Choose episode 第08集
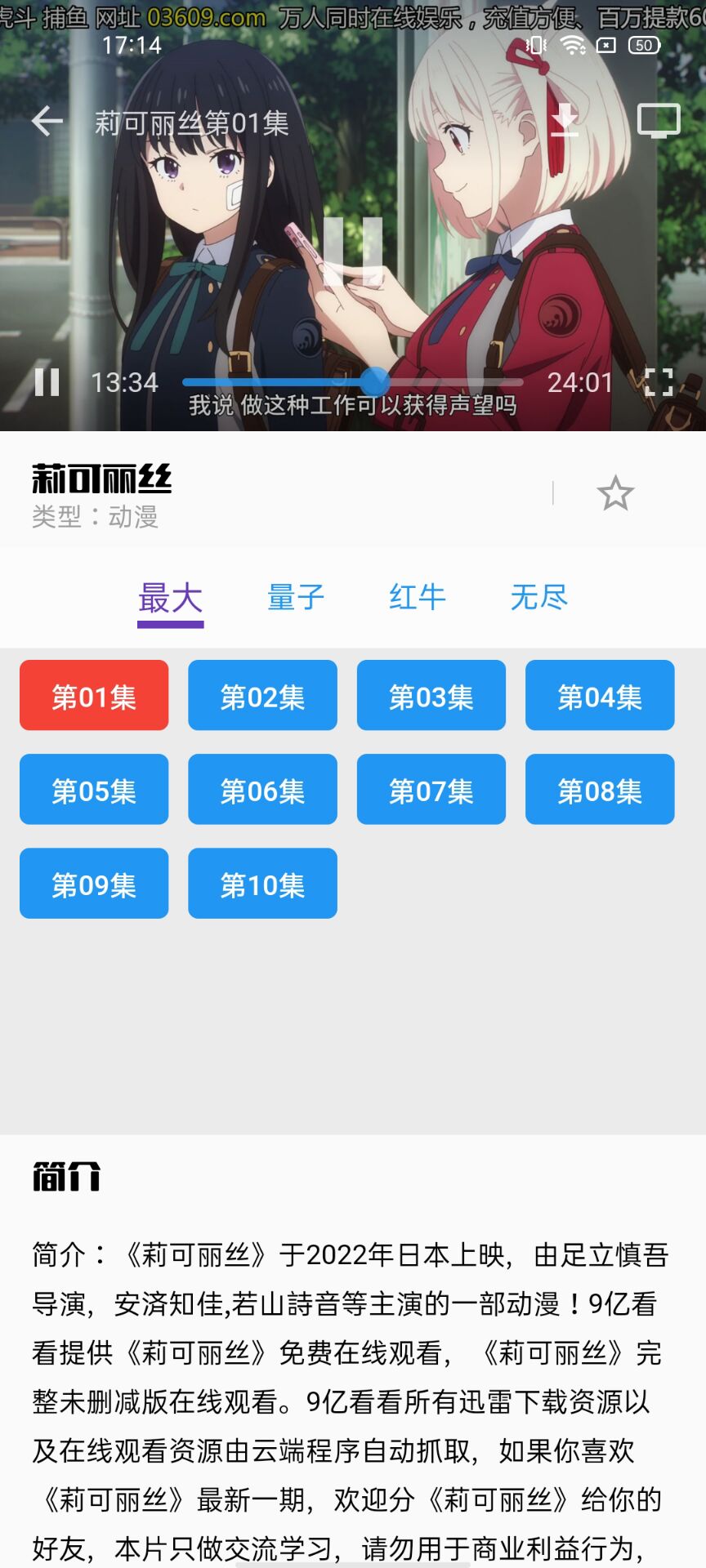Viewport: 706px width, 1568px height. (600, 789)
